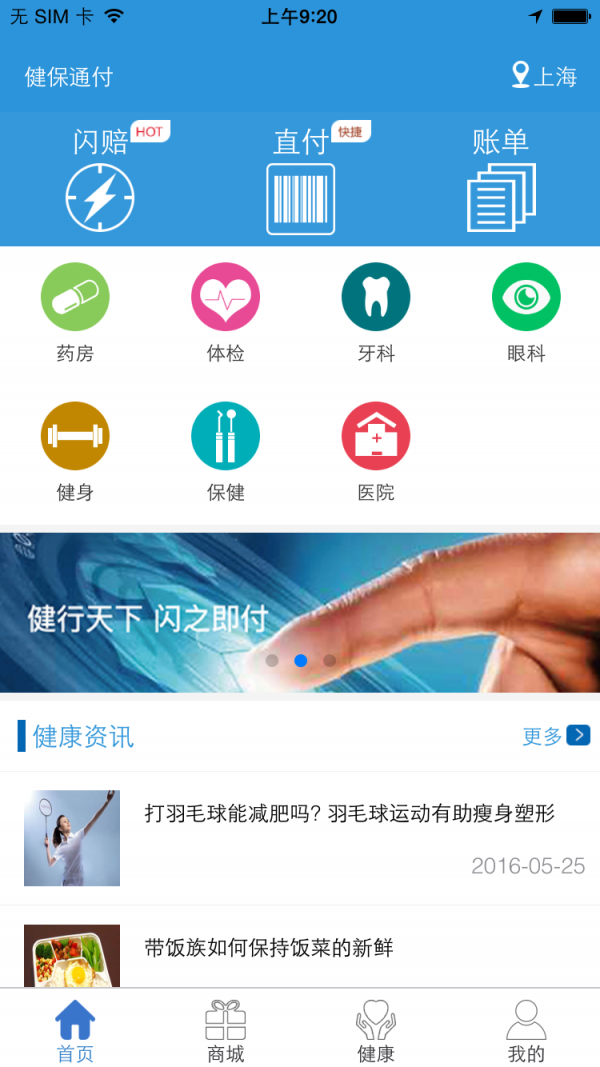600x1067 pixels.
Task: Switch to the 商城 tab
Action: click(225, 1030)
